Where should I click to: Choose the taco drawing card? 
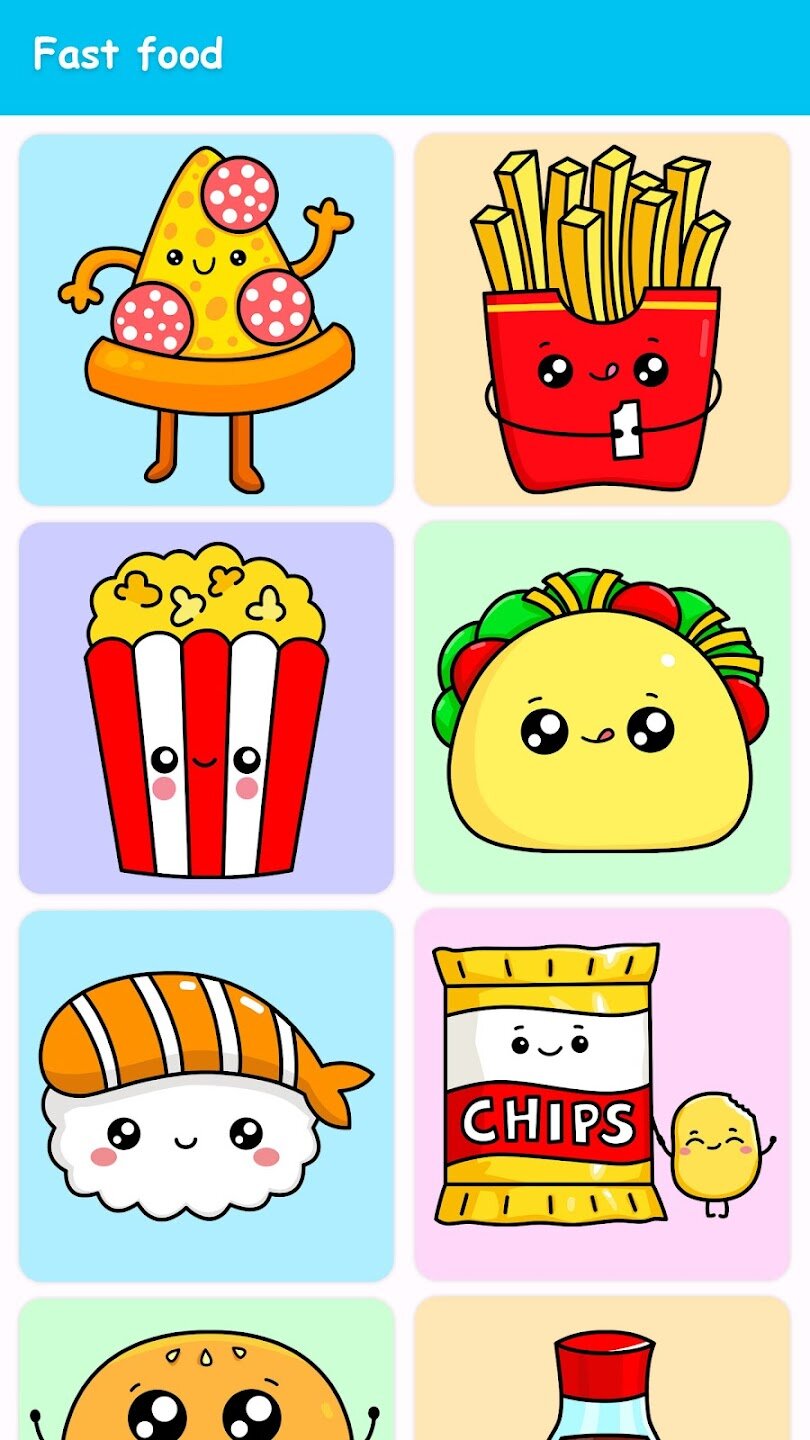(602, 707)
